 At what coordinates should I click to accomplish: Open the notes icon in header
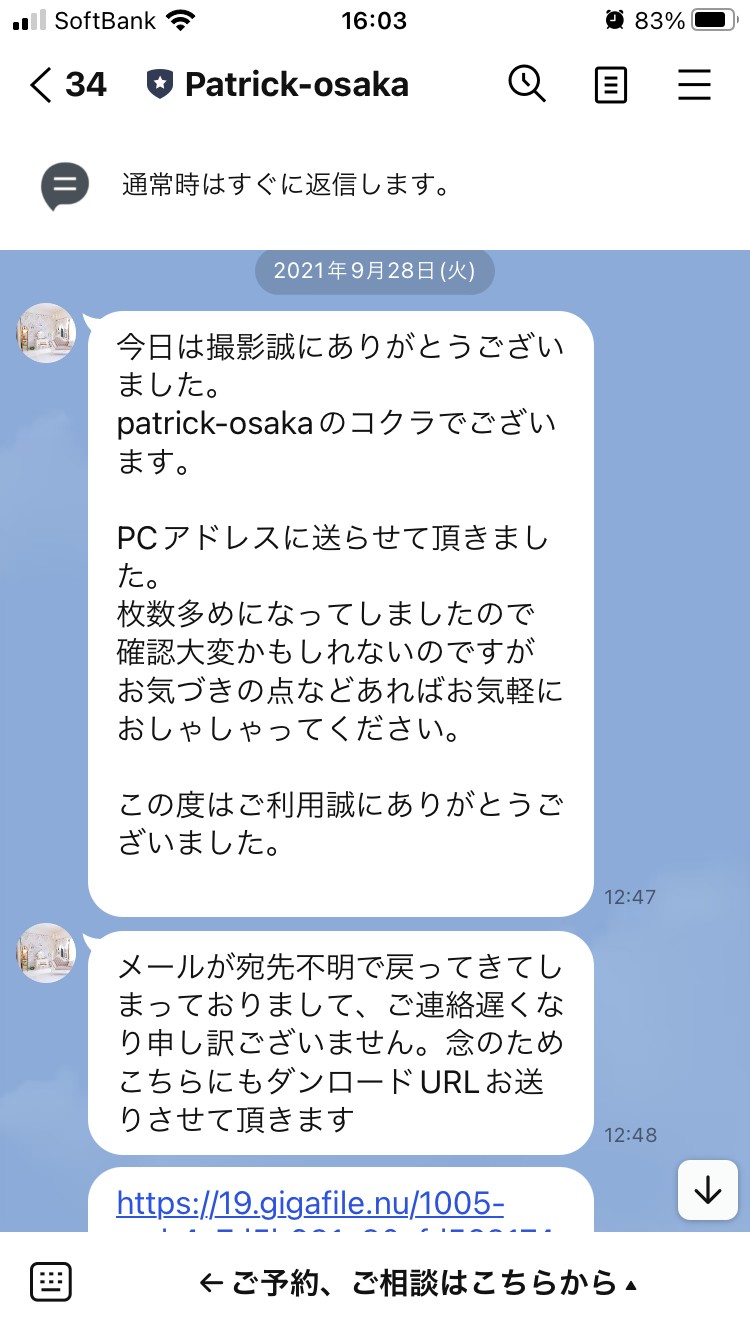pyautogui.click(x=610, y=85)
